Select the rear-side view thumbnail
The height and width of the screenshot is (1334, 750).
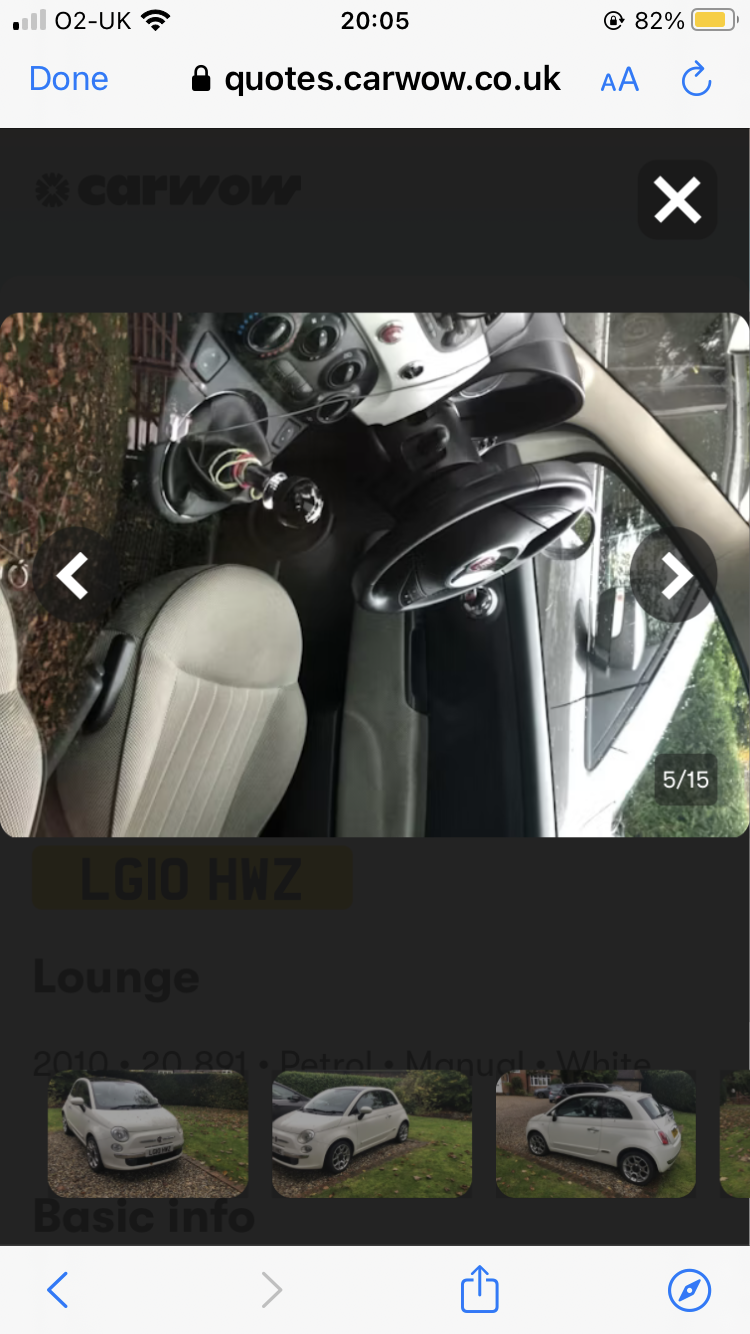tap(596, 1134)
